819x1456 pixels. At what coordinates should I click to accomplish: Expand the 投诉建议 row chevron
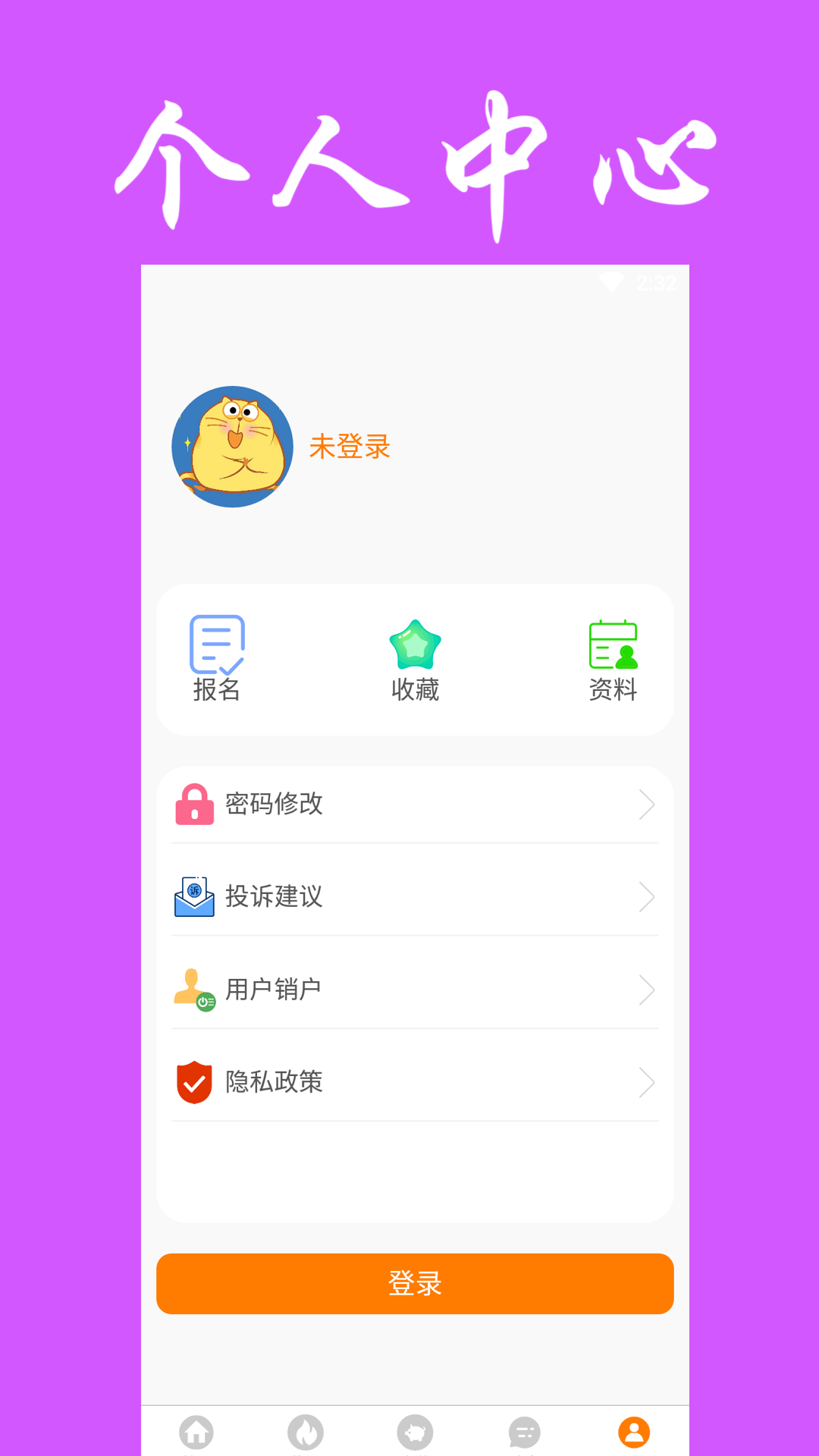pyautogui.click(x=646, y=897)
